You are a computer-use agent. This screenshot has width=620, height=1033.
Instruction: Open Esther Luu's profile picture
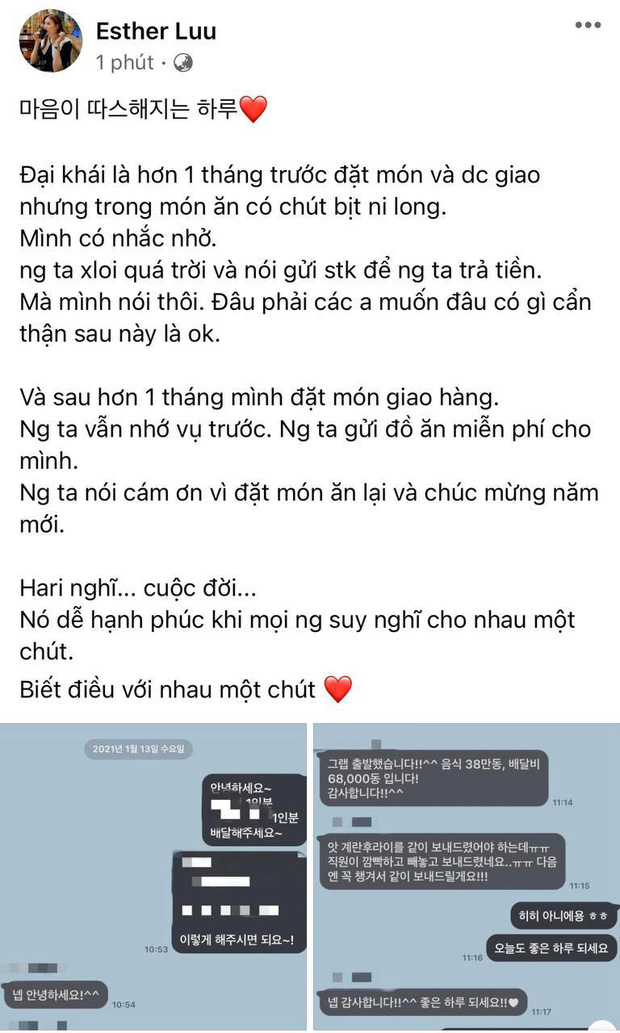pyautogui.click(x=50, y=42)
